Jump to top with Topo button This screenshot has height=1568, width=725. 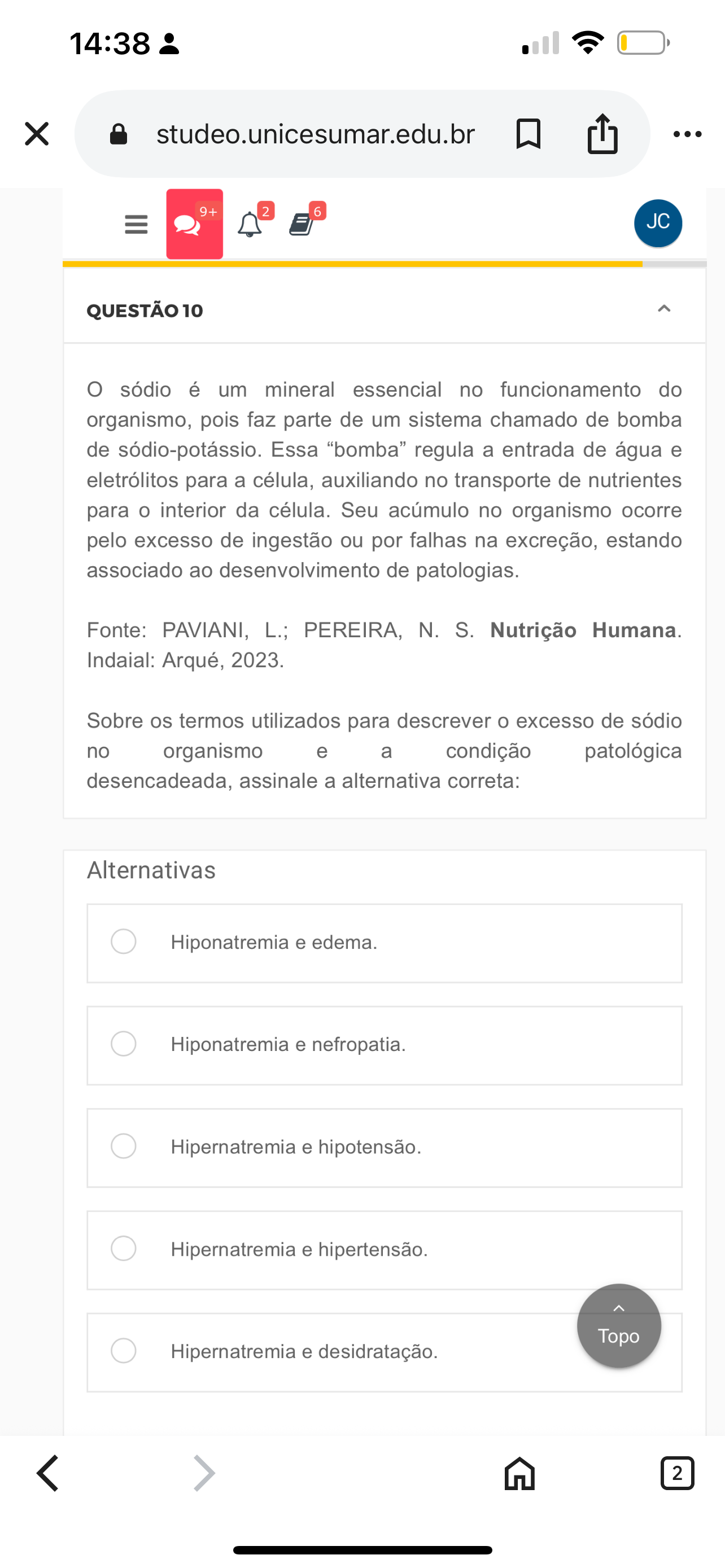pyautogui.click(x=618, y=1325)
